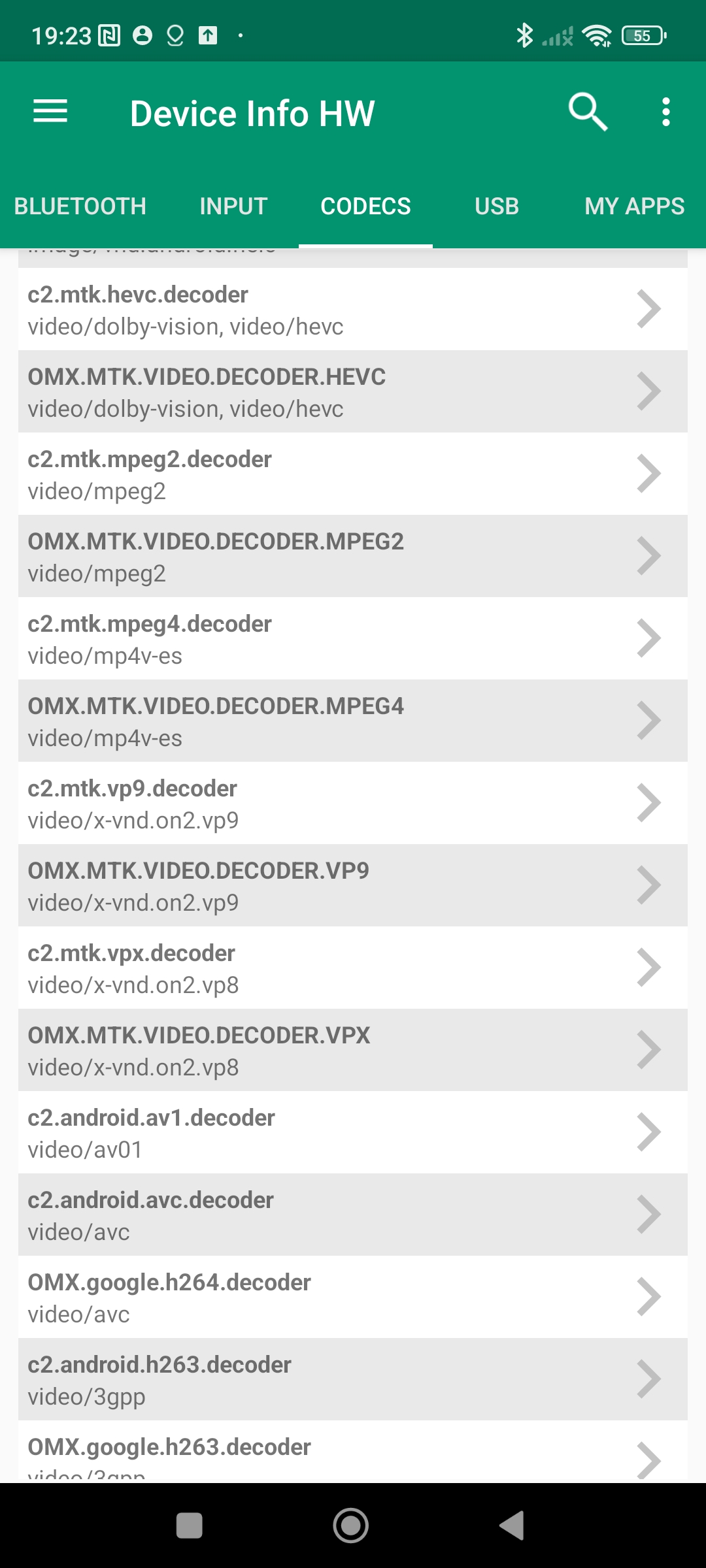View OMX.google.h264.decoder info
Viewport: 706px width, 1568px height.
[353, 1298]
